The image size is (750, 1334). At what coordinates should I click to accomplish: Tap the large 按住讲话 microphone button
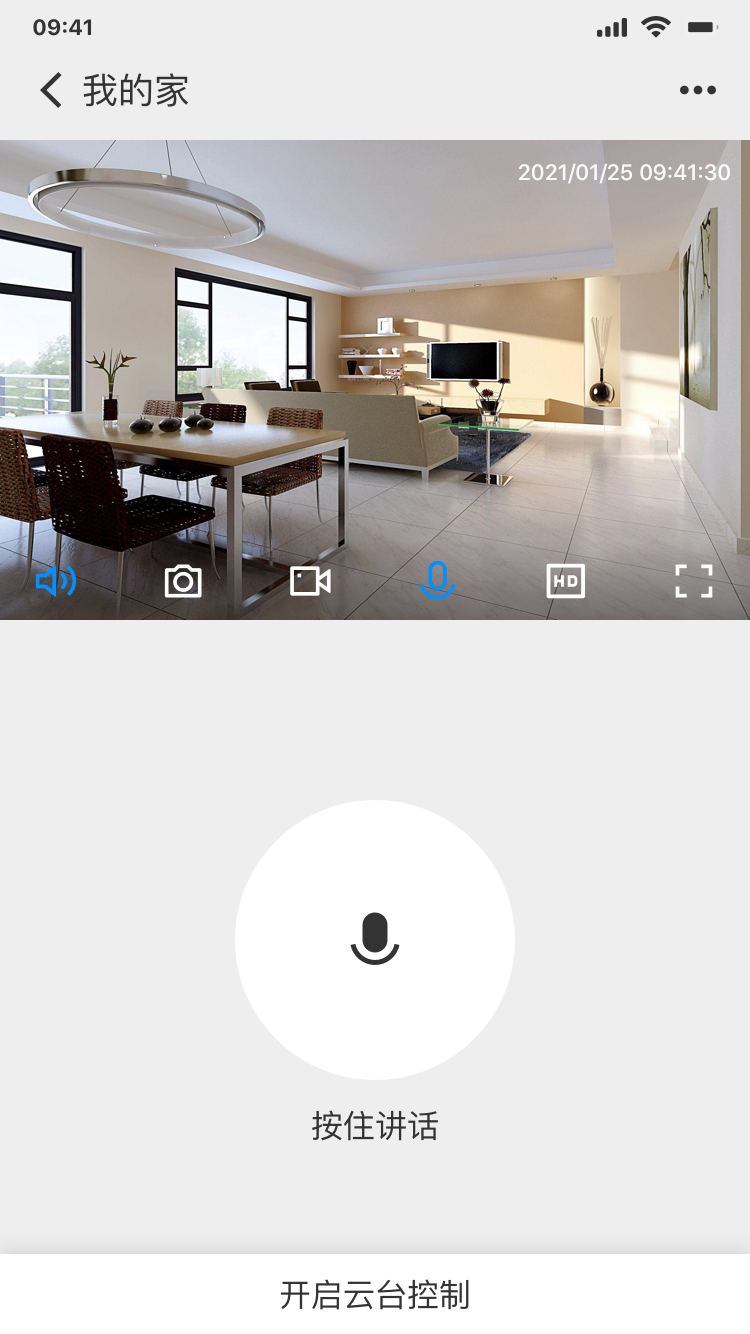[x=375, y=939]
